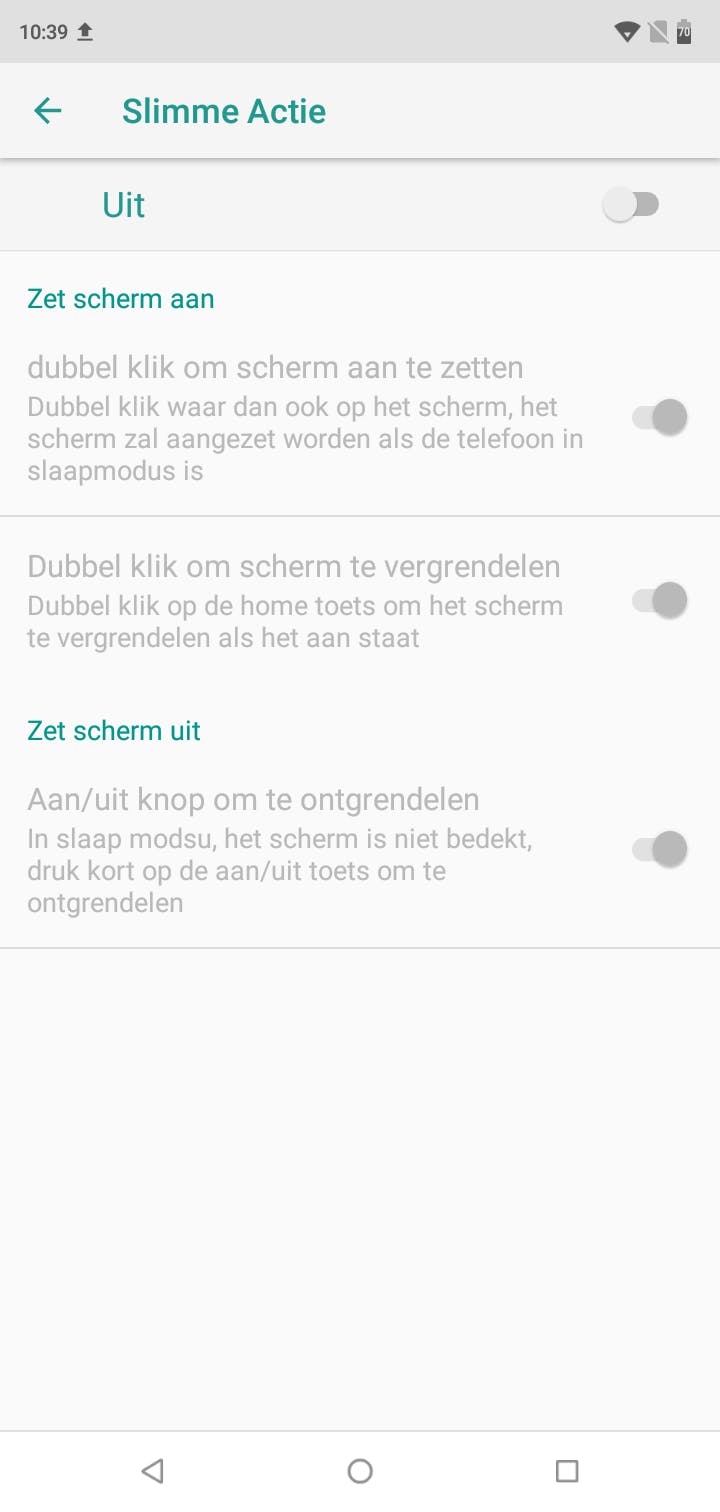This screenshot has height=1512, width=720.
Task: Go back from Slimme Actie
Action: [48, 111]
